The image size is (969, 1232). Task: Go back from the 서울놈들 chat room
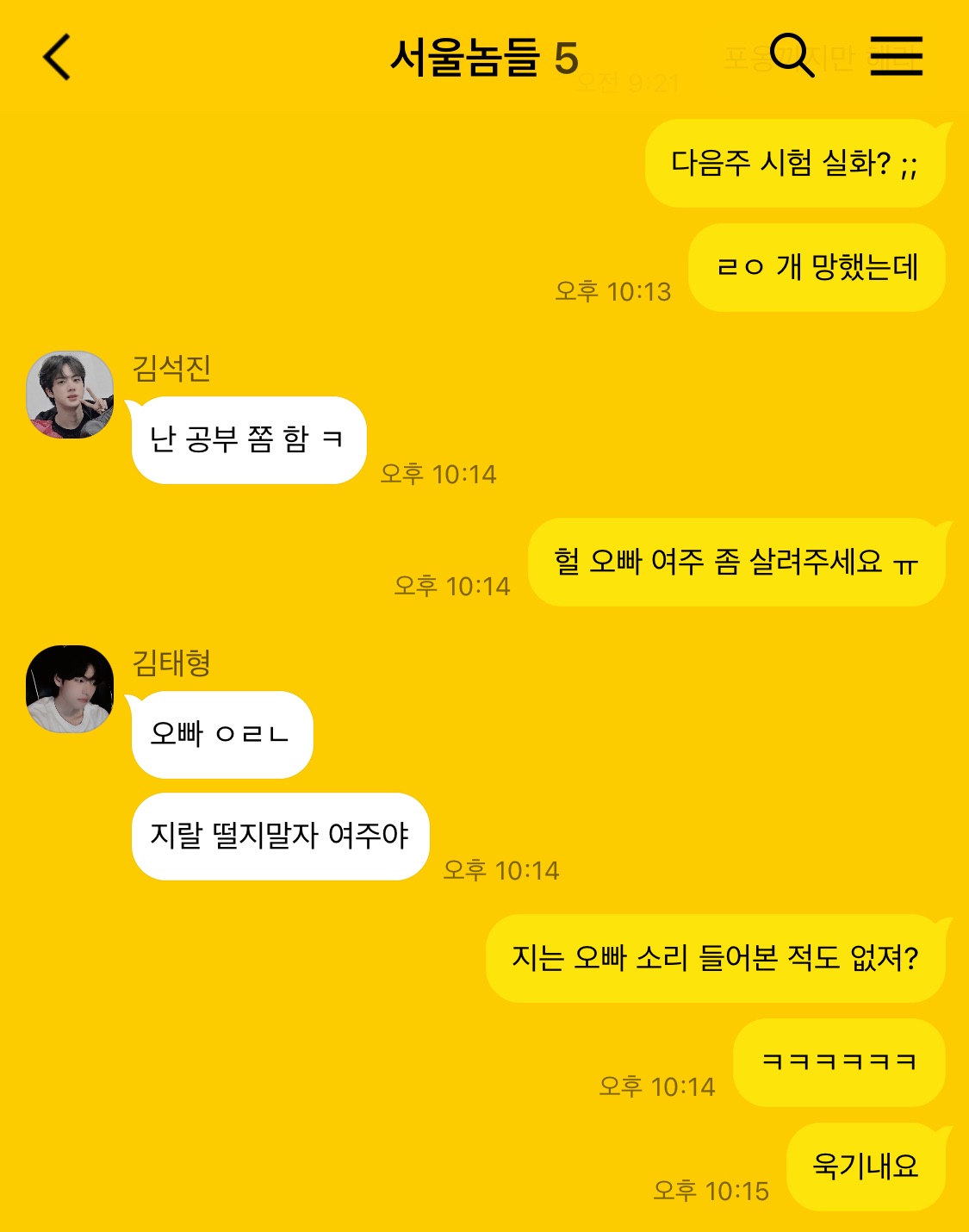(57, 57)
